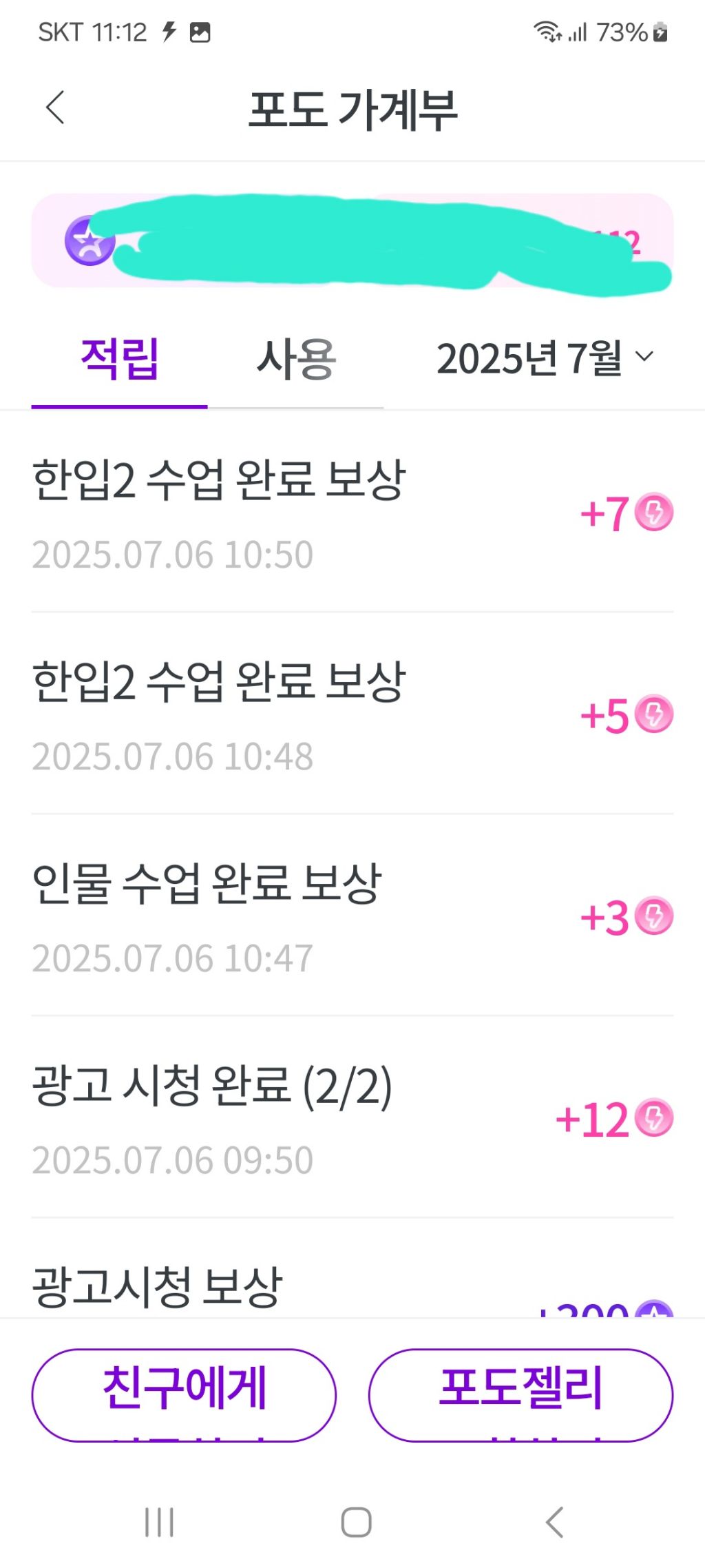The height and width of the screenshot is (1568, 705).
Task: Tap the 친구에게 button
Action: tap(184, 1395)
